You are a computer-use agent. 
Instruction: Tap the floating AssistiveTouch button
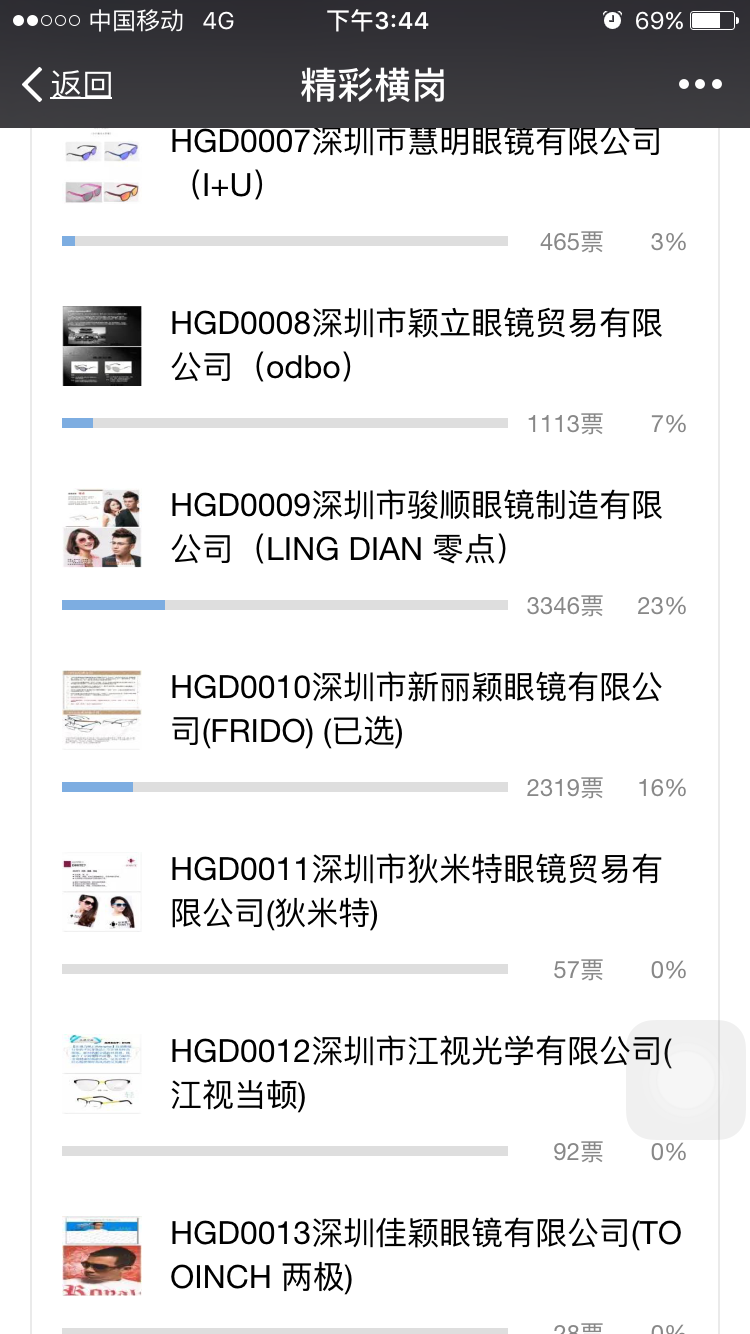point(686,1080)
